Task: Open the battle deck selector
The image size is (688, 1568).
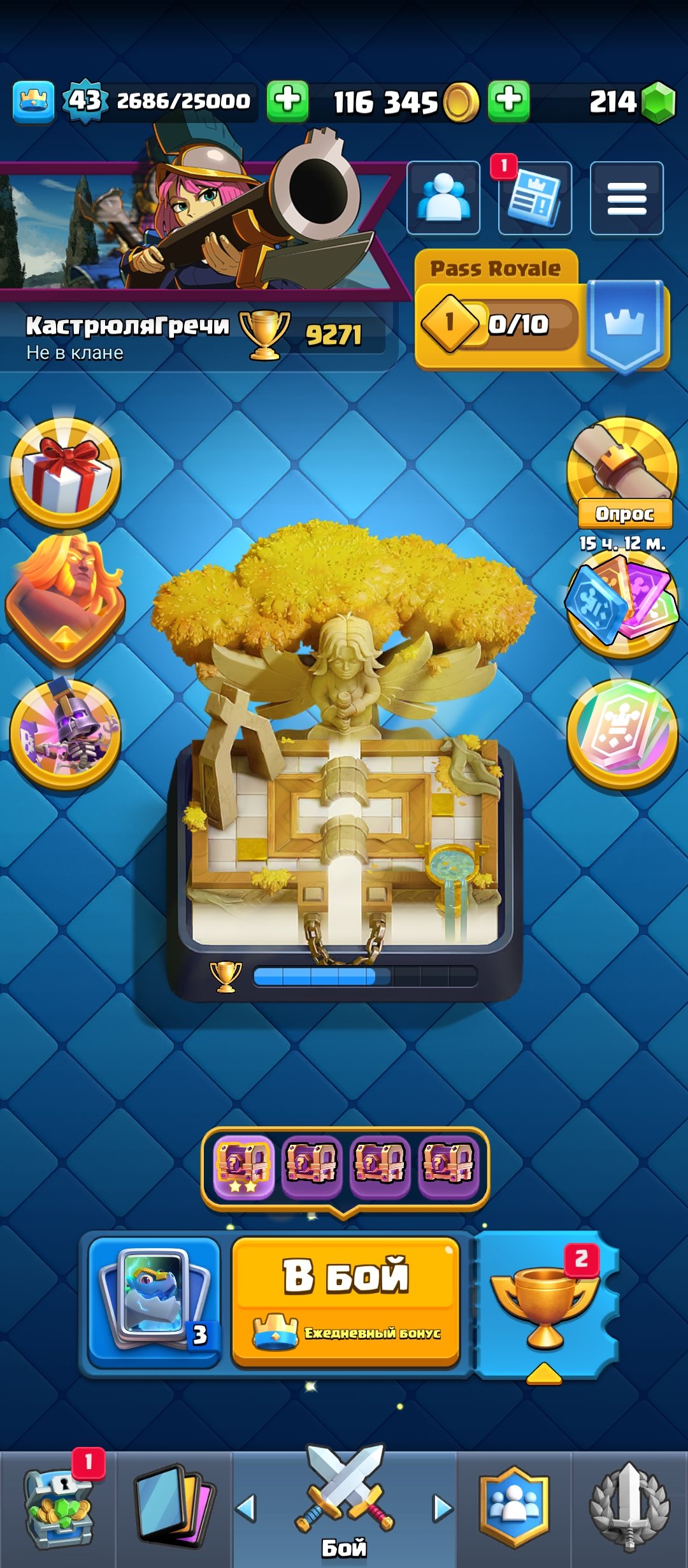Action: pos(155,1300)
